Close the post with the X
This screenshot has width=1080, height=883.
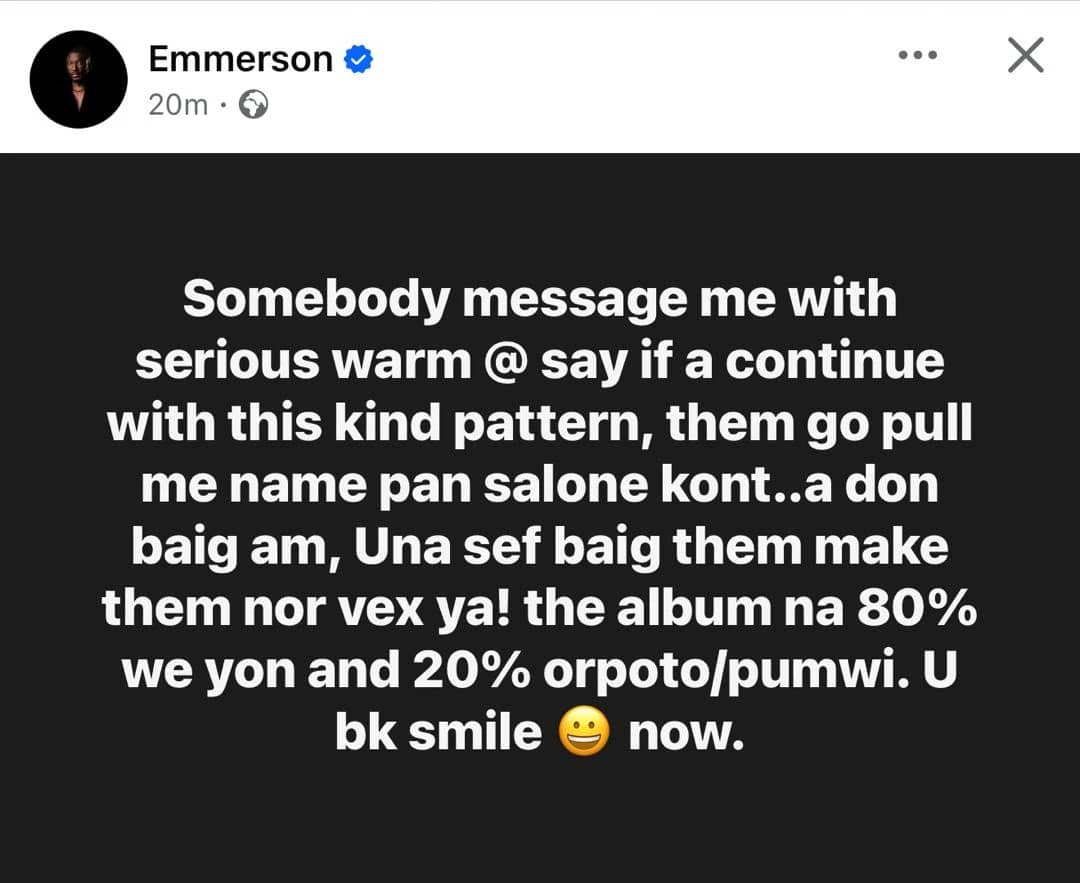tap(1025, 56)
